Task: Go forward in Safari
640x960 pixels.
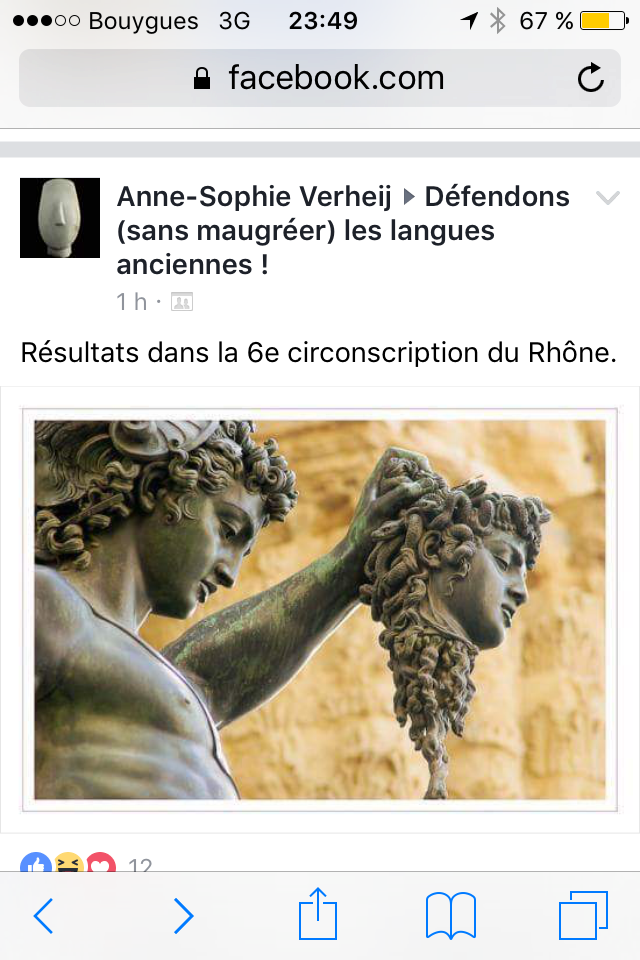Action: [183, 915]
